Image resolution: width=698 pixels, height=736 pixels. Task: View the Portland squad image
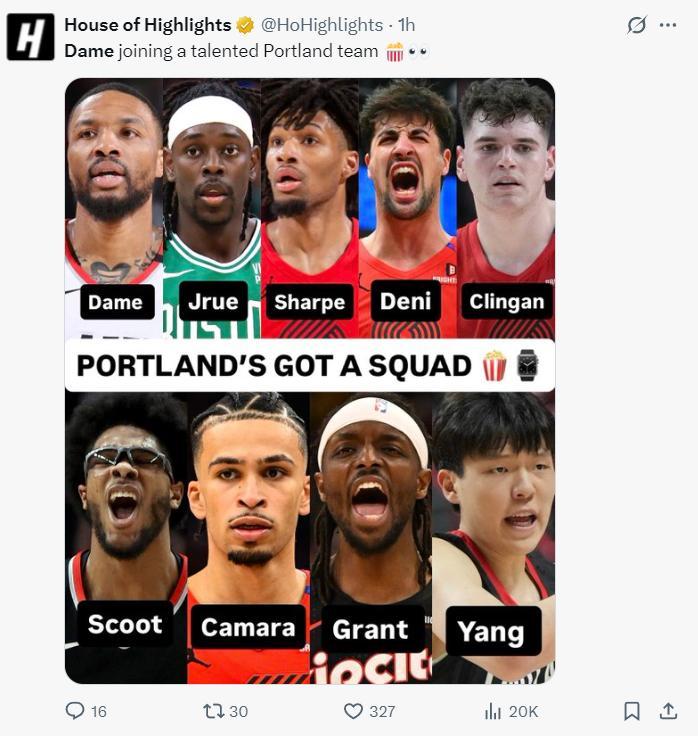pyautogui.click(x=310, y=380)
